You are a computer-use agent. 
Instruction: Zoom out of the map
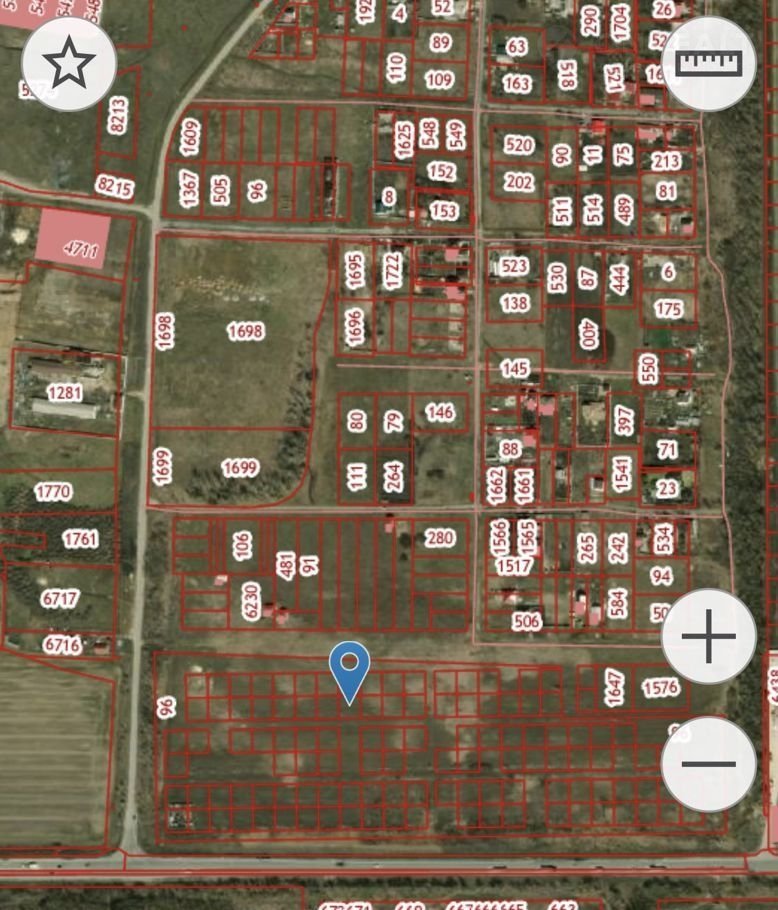point(709,764)
